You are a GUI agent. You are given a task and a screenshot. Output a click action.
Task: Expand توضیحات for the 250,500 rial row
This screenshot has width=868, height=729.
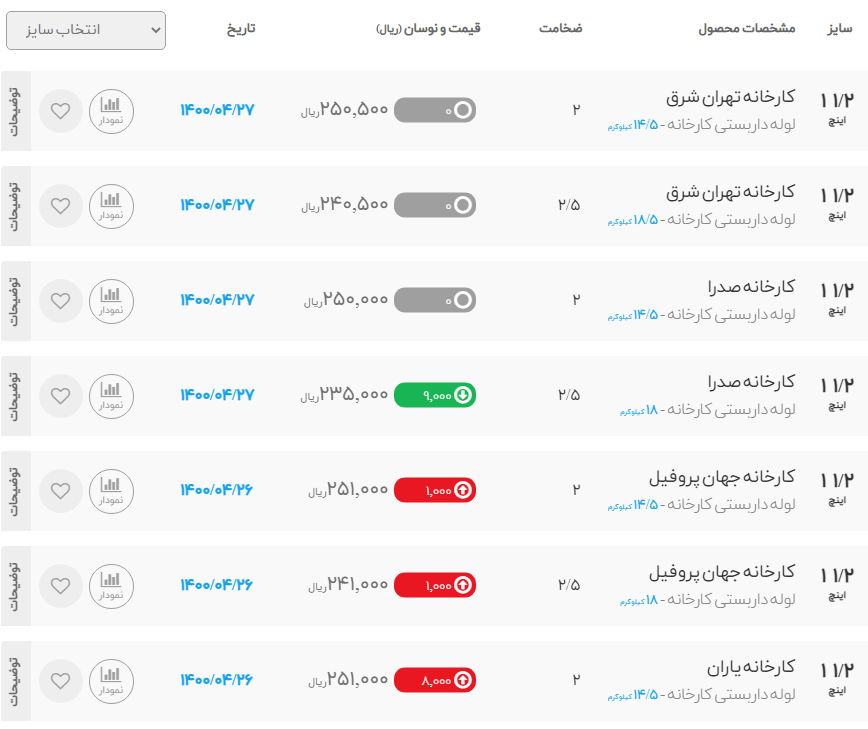point(15,110)
